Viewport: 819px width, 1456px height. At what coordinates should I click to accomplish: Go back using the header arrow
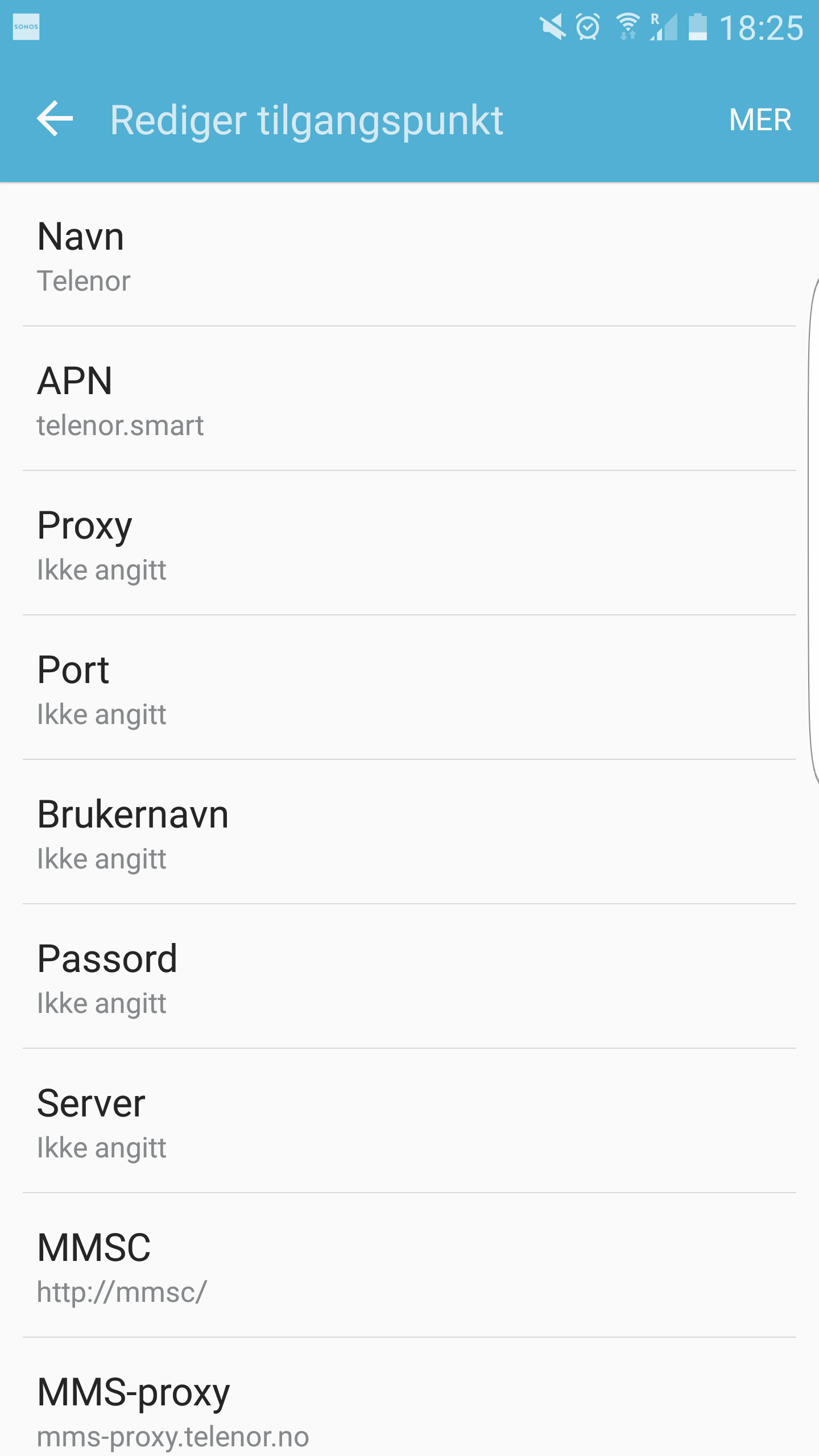pyautogui.click(x=55, y=119)
